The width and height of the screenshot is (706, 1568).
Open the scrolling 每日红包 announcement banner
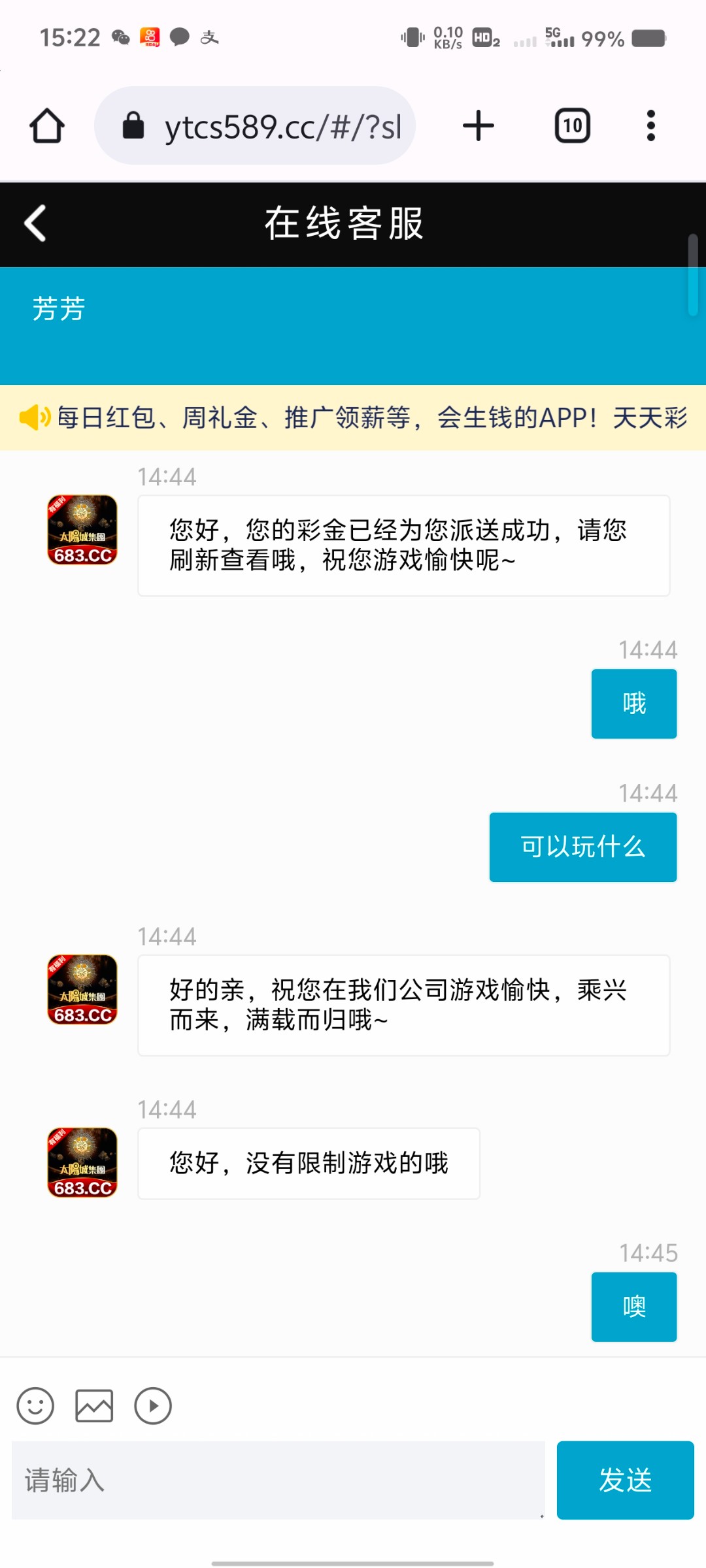(x=353, y=417)
